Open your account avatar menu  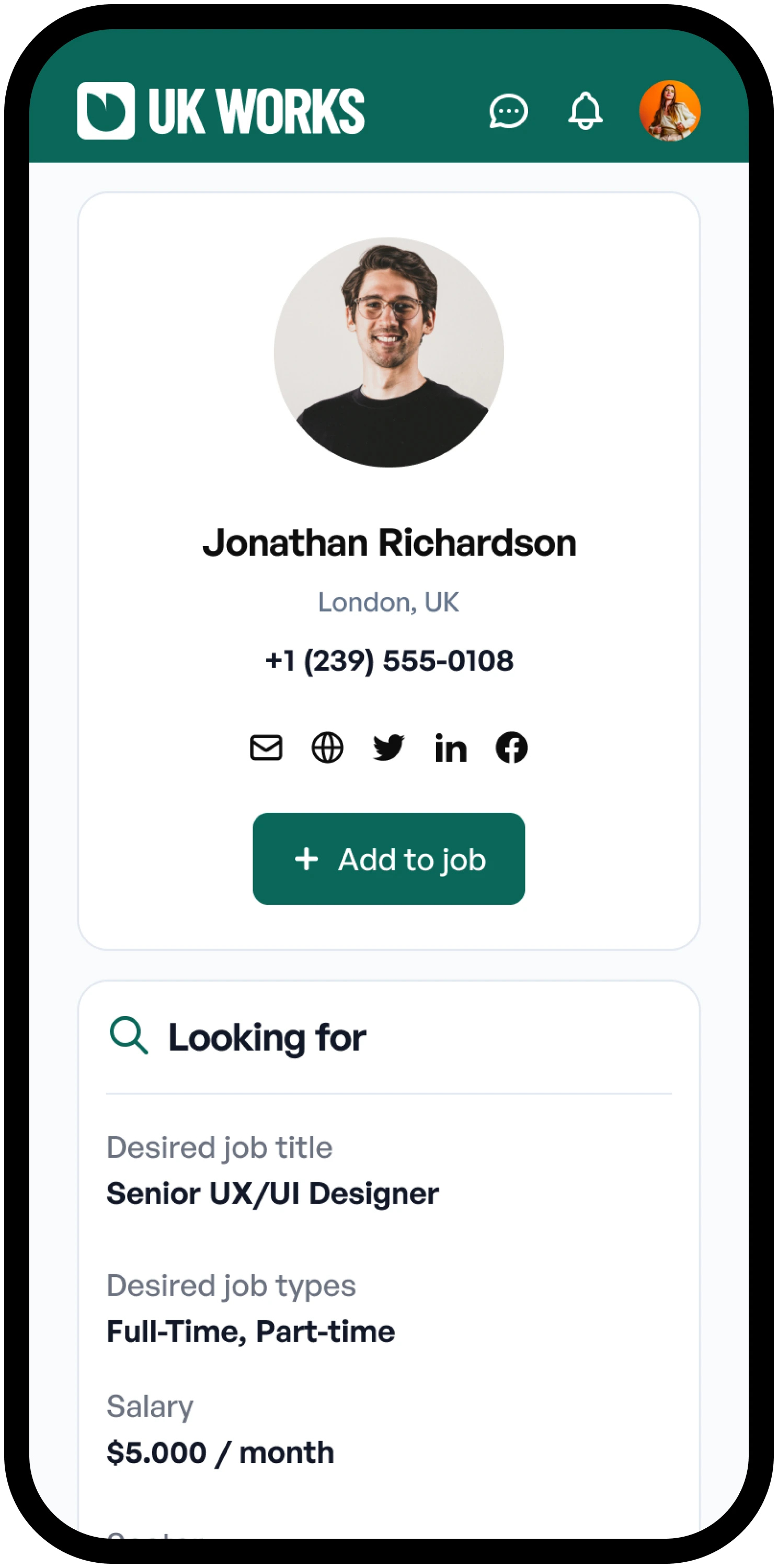click(x=670, y=111)
